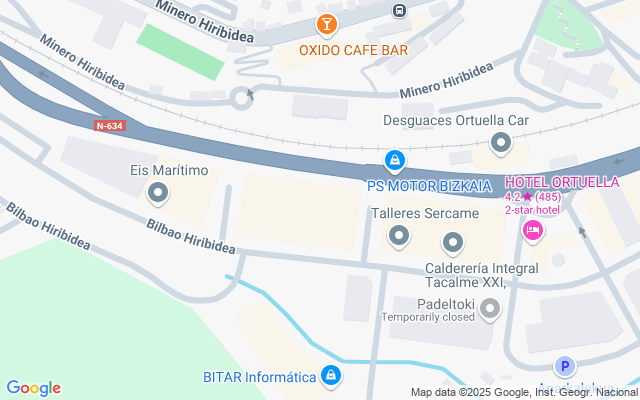This screenshot has height=400, width=640.
Task: Tap the PS MOTOR BIZKAIA shop marker
Action: point(396,160)
